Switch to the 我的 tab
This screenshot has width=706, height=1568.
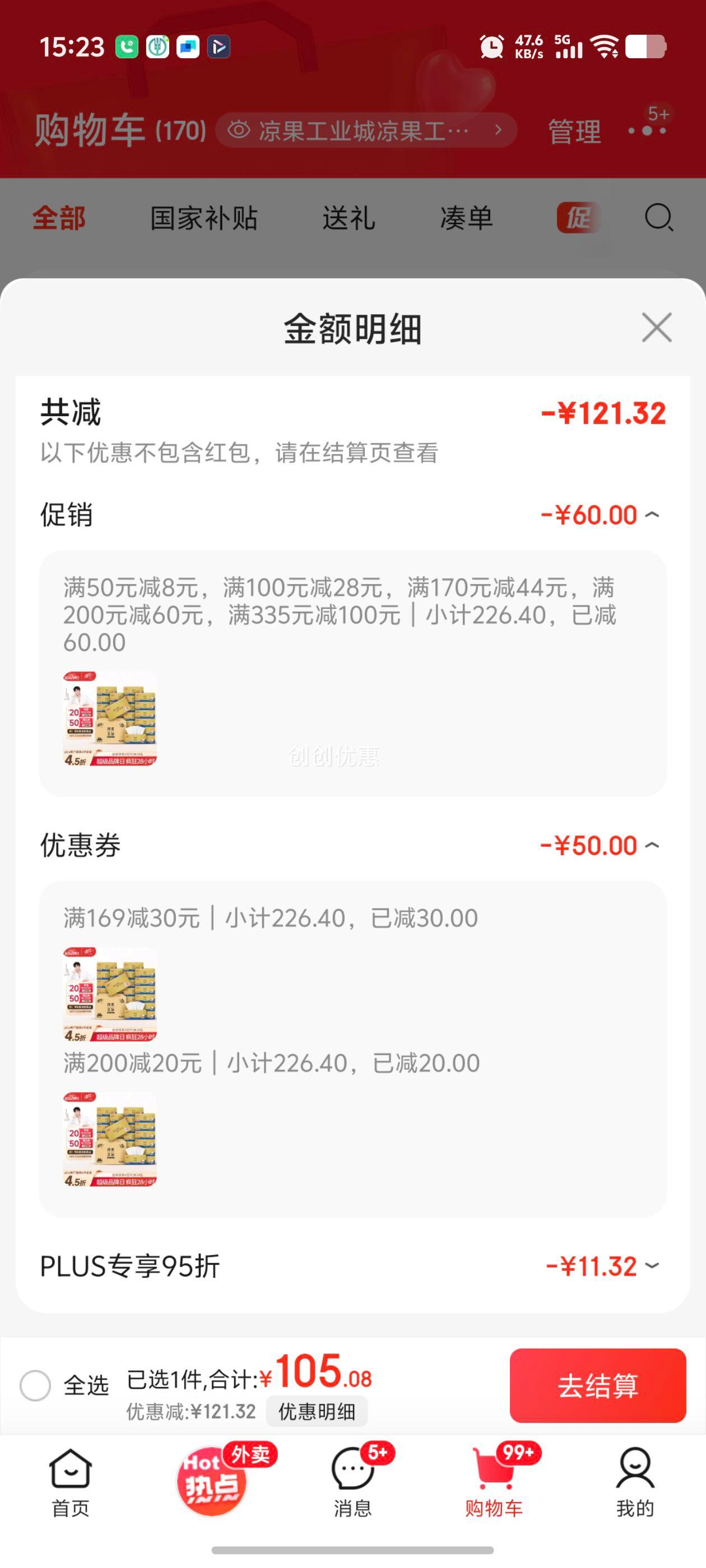click(635, 1482)
